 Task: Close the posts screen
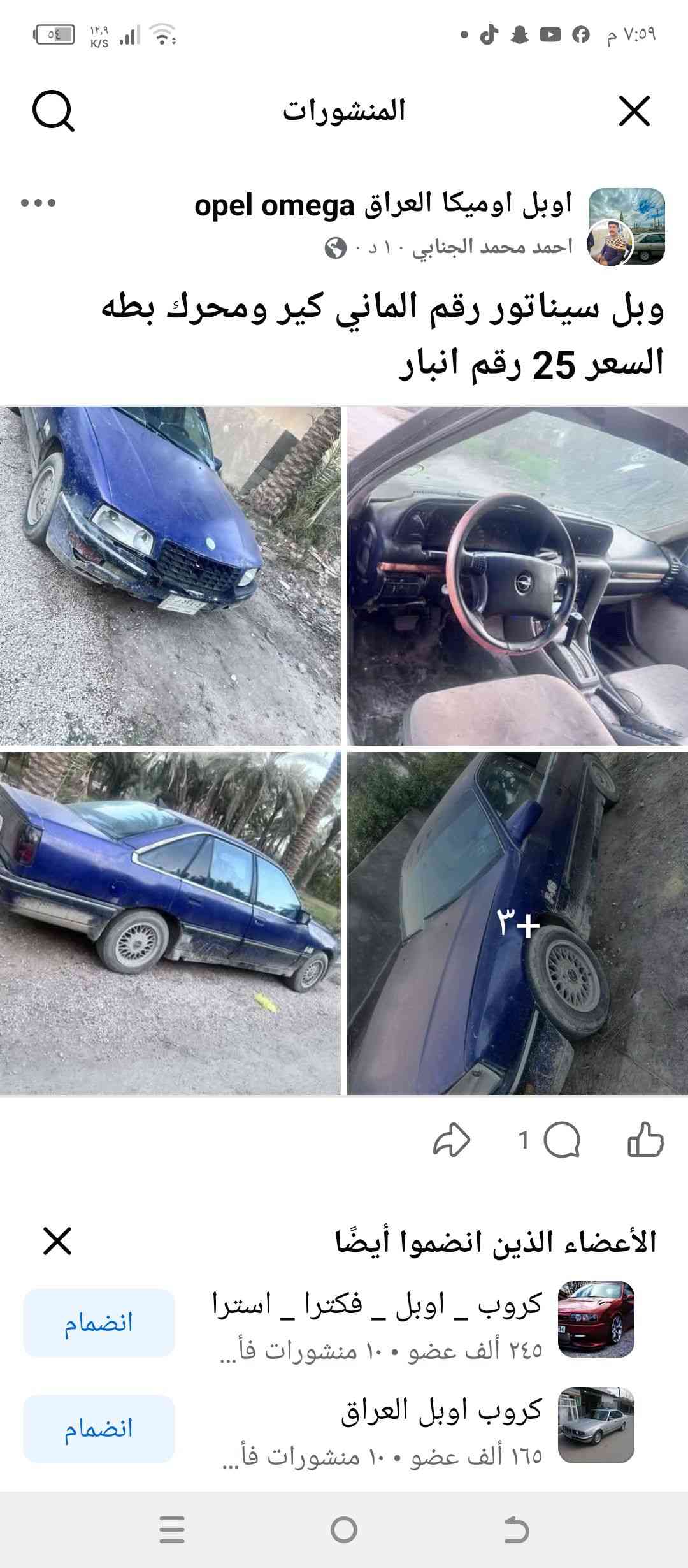tap(634, 112)
